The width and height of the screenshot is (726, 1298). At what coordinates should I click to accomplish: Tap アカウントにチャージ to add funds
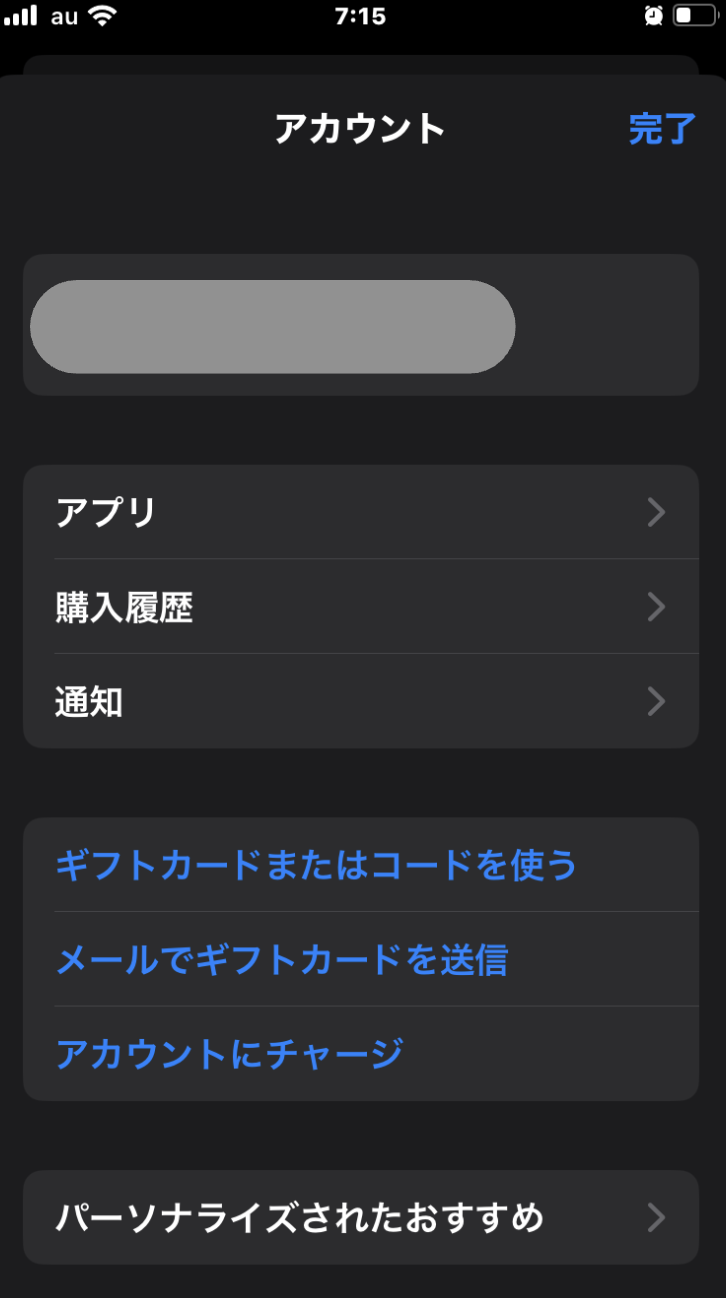point(228,1053)
